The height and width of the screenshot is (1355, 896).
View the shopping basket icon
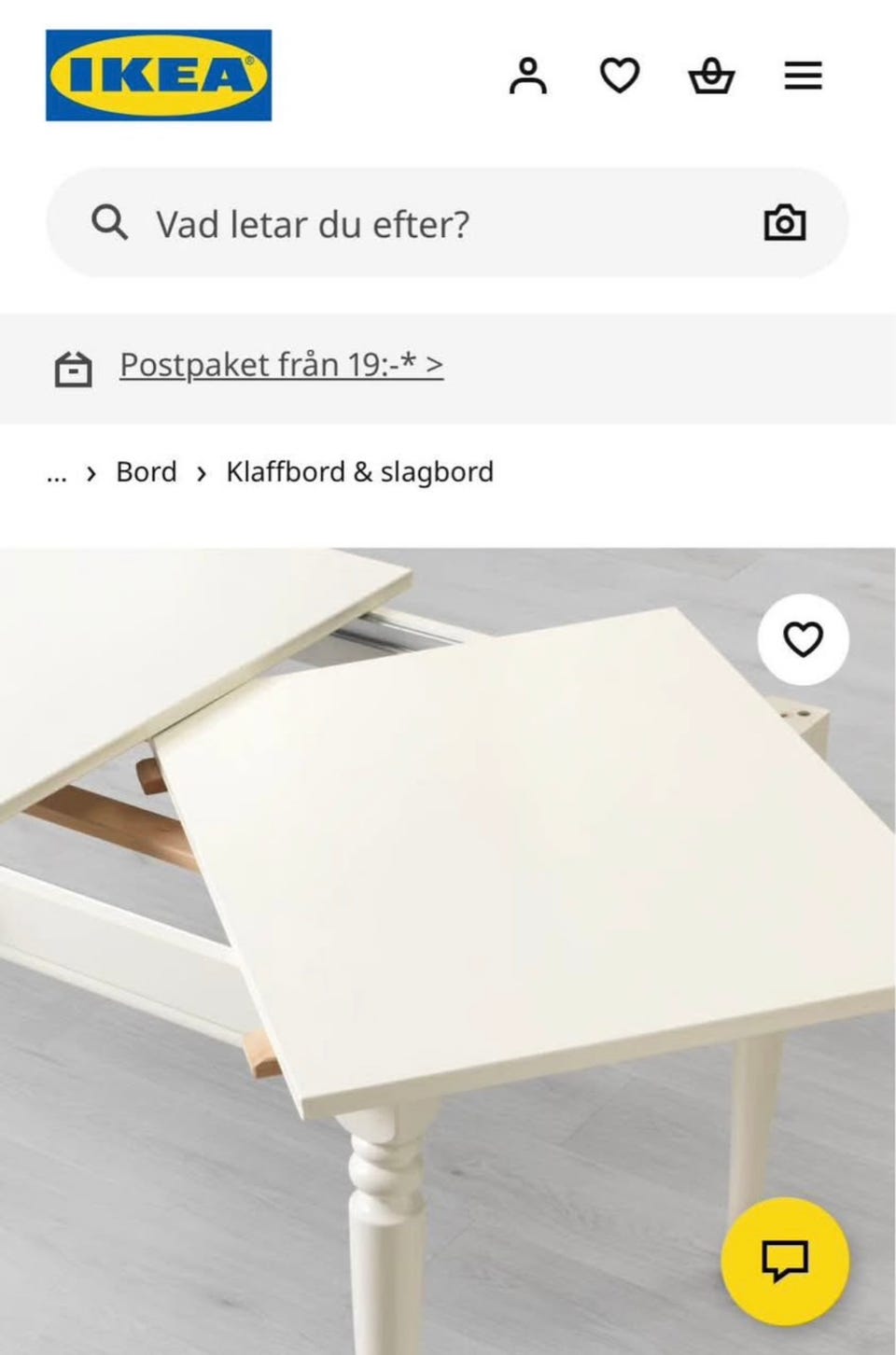(x=712, y=77)
